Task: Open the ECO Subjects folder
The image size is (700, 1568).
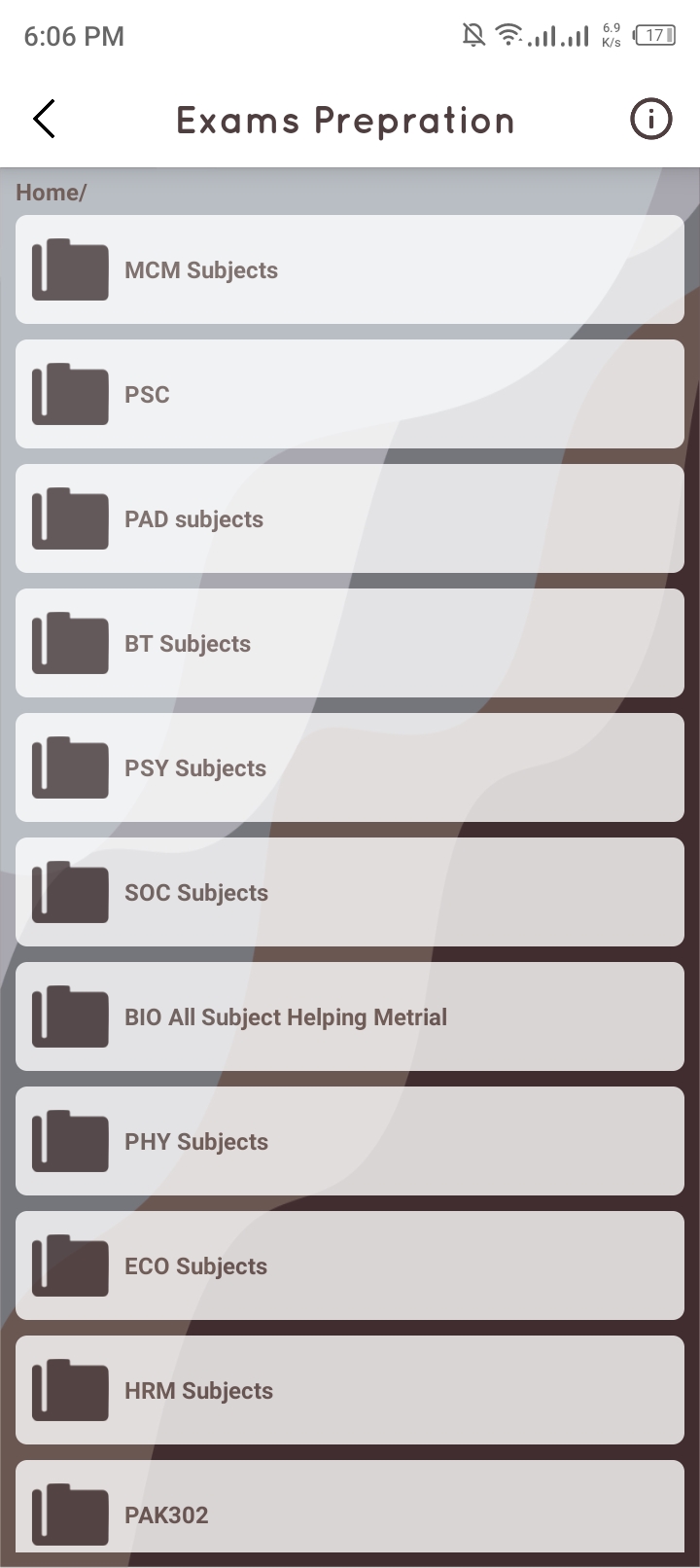Action: pos(350,1265)
